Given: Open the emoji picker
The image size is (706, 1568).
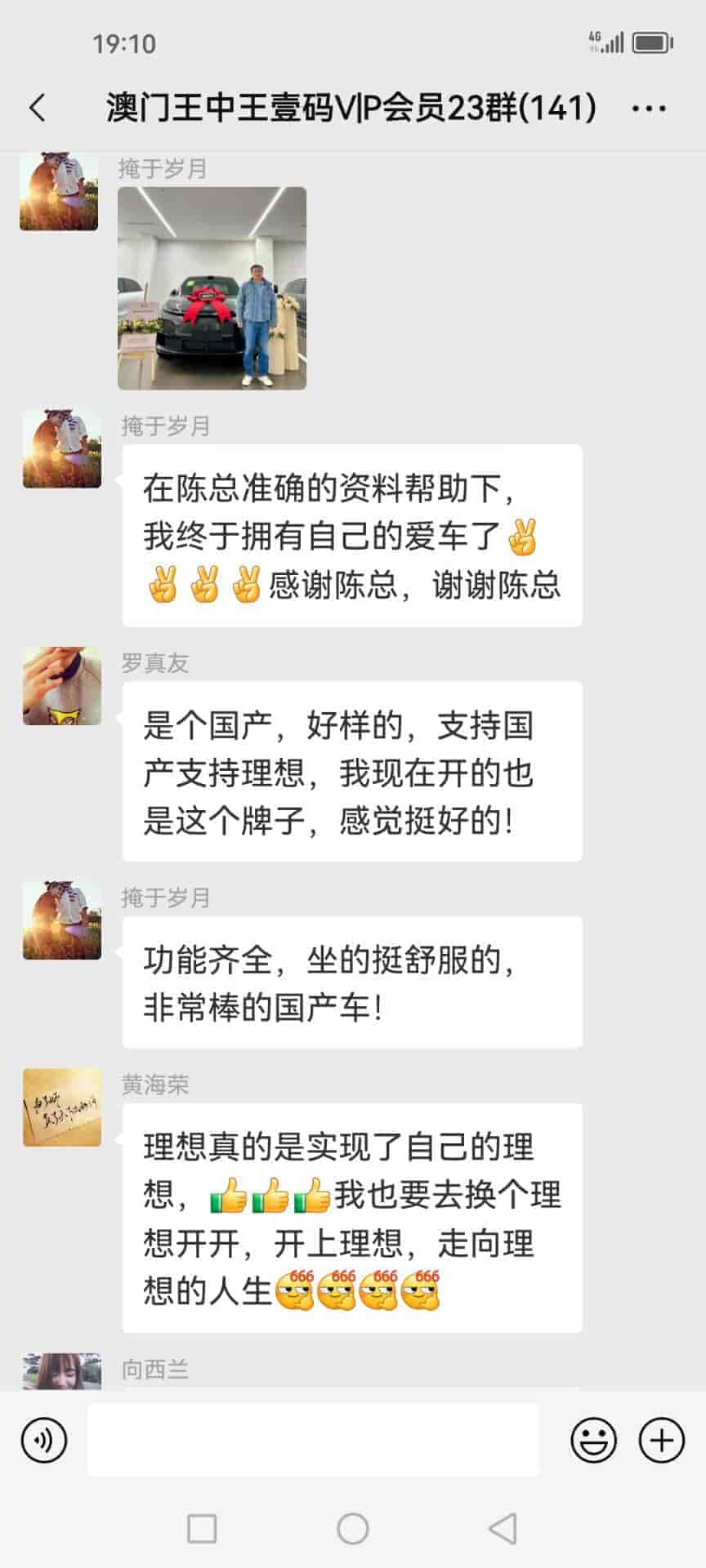Looking at the screenshot, I should click(x=593, y=1440).
